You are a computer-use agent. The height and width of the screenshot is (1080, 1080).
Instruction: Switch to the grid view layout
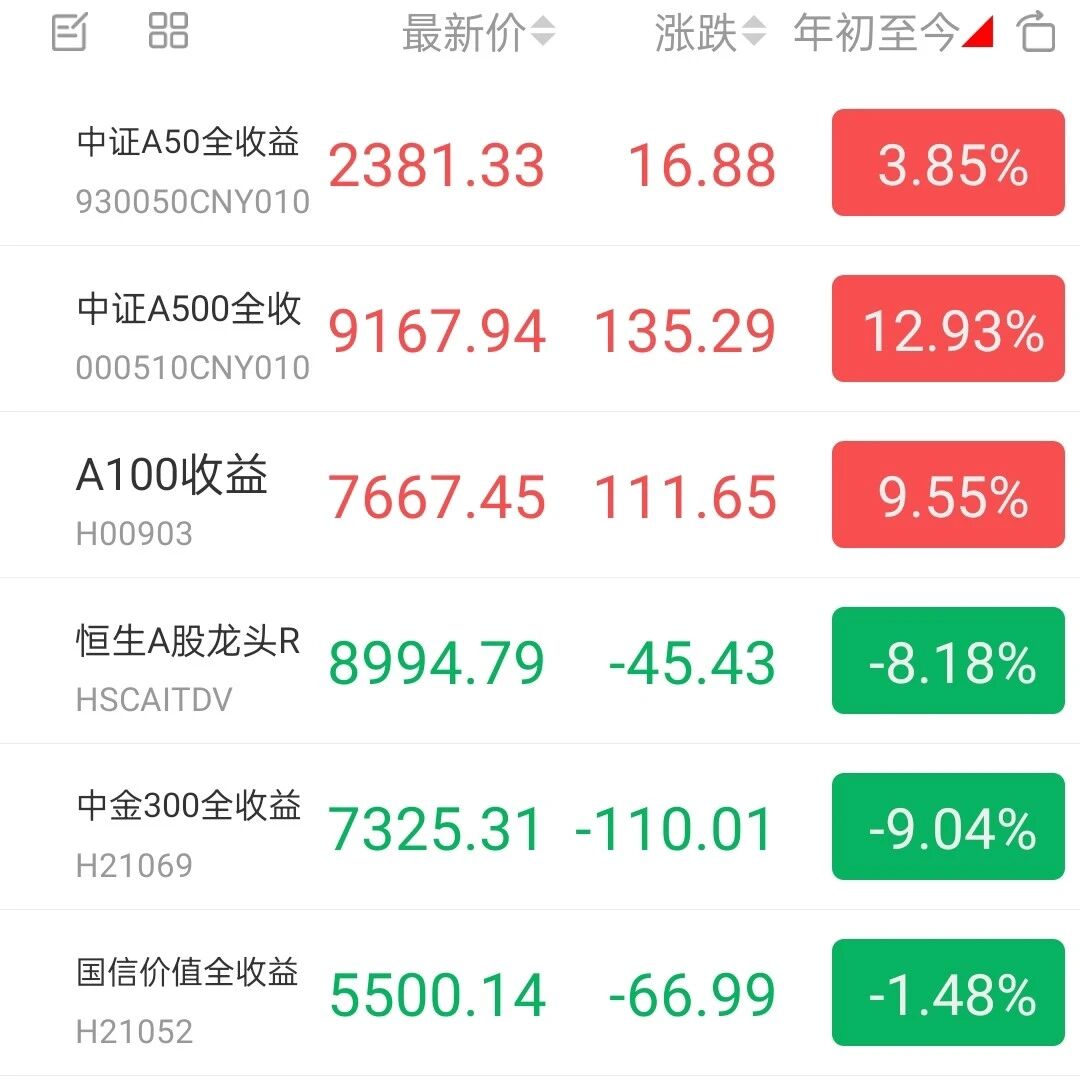tap(168, 31)
